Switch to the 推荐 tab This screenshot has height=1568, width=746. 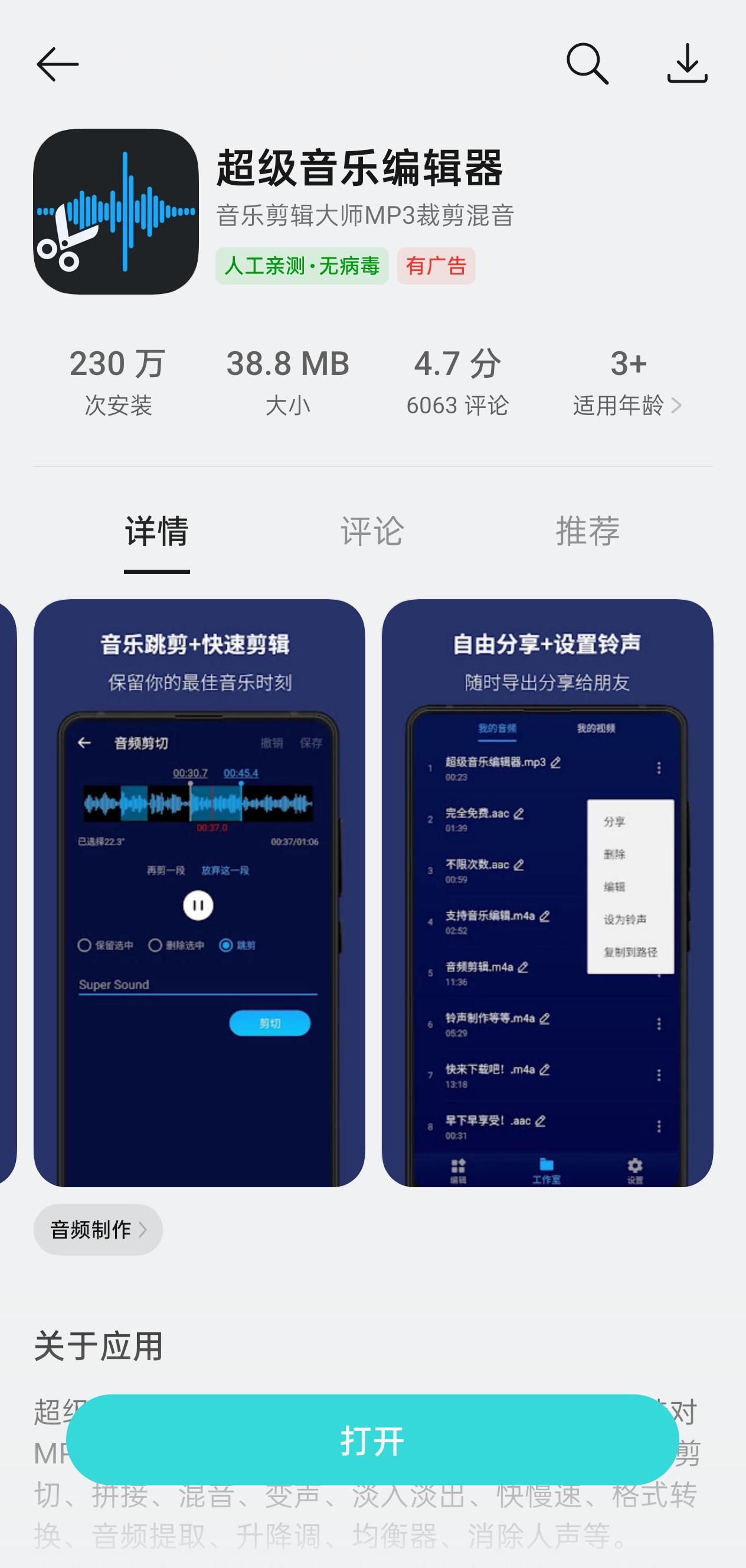pos(587,531)
